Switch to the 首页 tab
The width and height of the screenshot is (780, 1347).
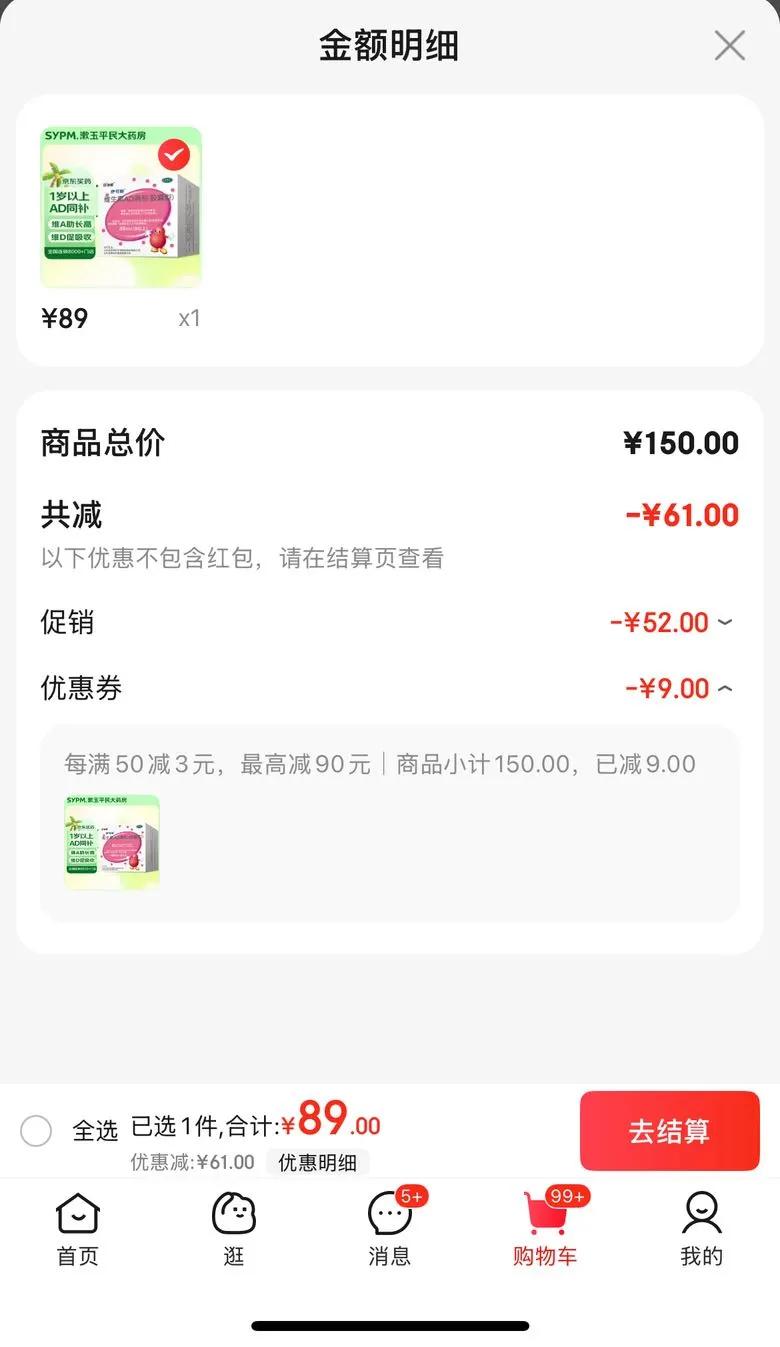(78, 1230)
